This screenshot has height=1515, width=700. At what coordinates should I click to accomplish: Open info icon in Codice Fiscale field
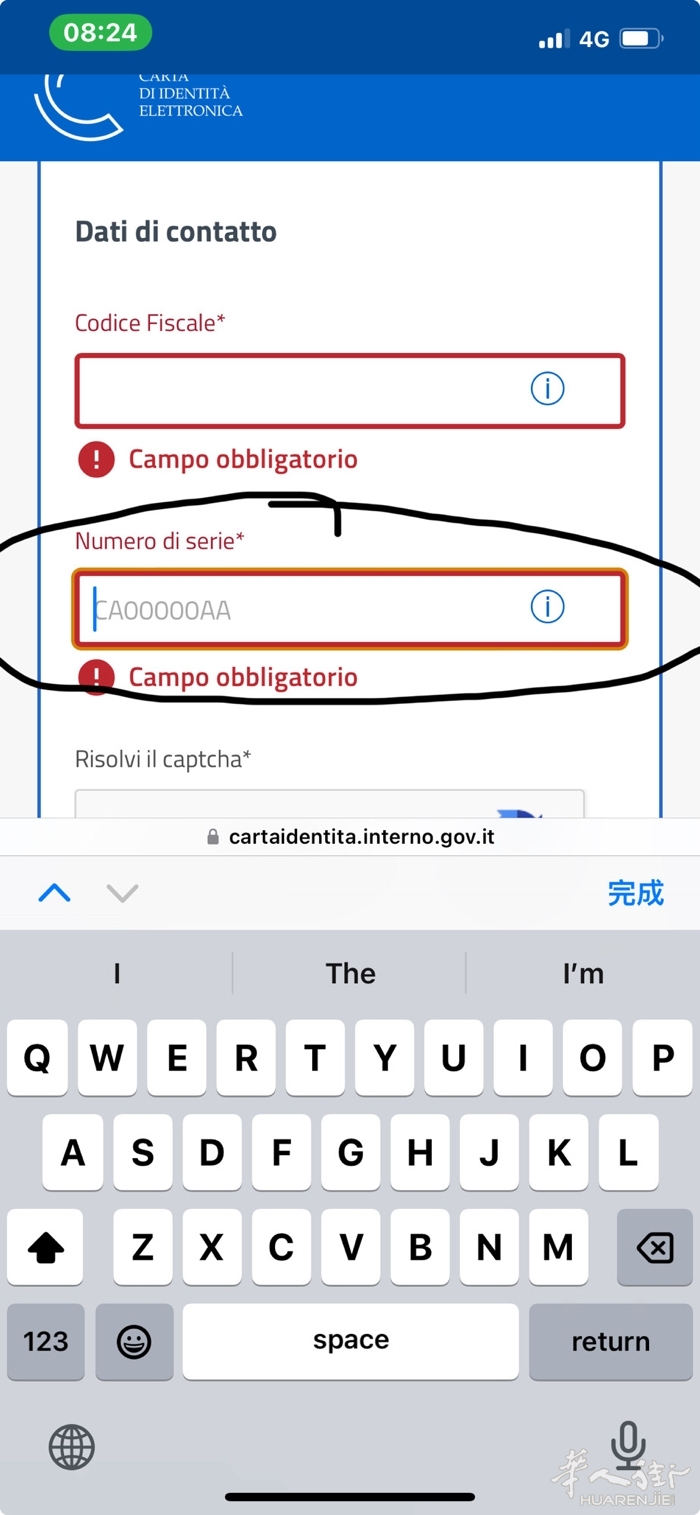coord(547,389)
